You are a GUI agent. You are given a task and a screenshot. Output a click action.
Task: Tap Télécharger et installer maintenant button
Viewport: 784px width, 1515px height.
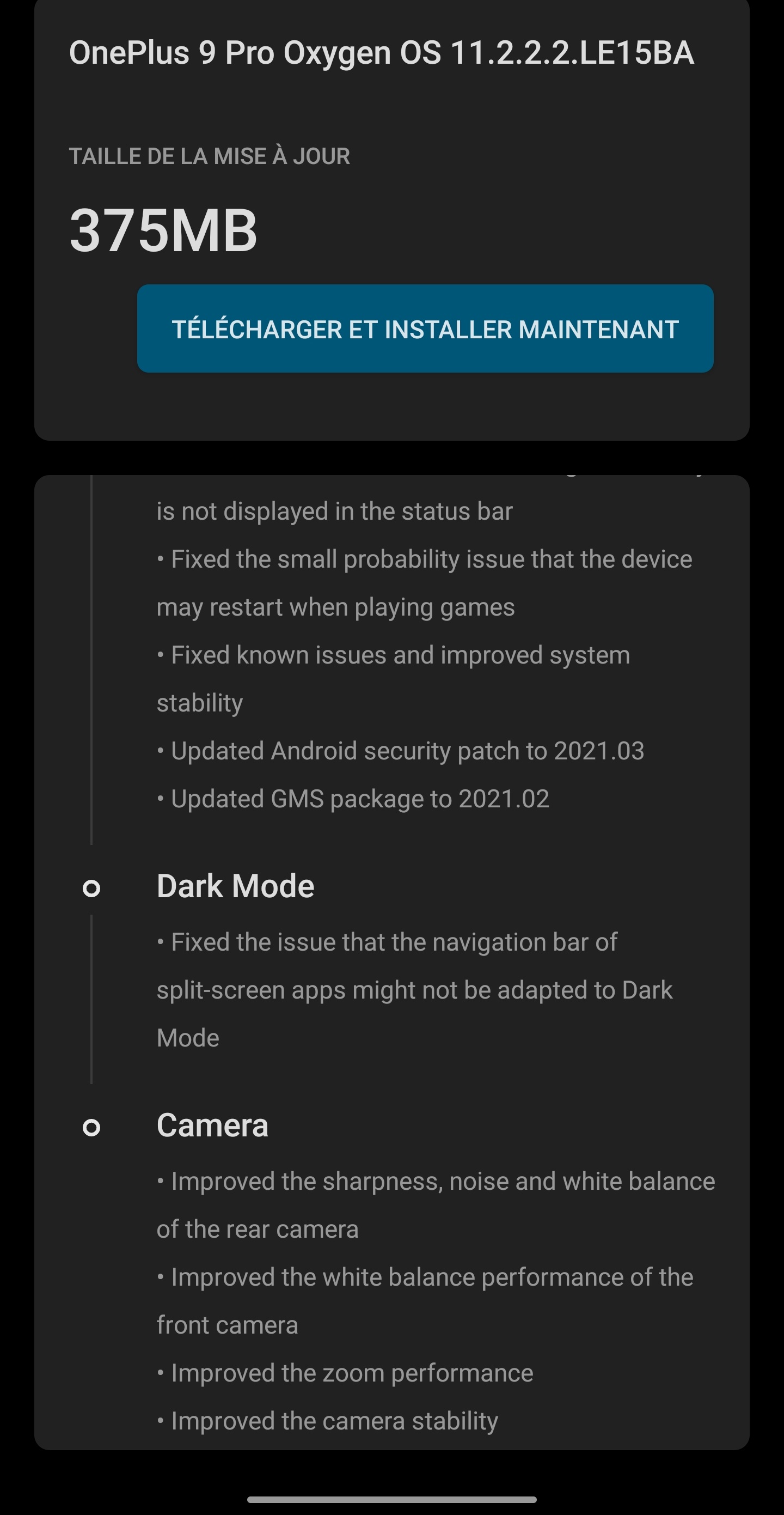pos(425,328)
